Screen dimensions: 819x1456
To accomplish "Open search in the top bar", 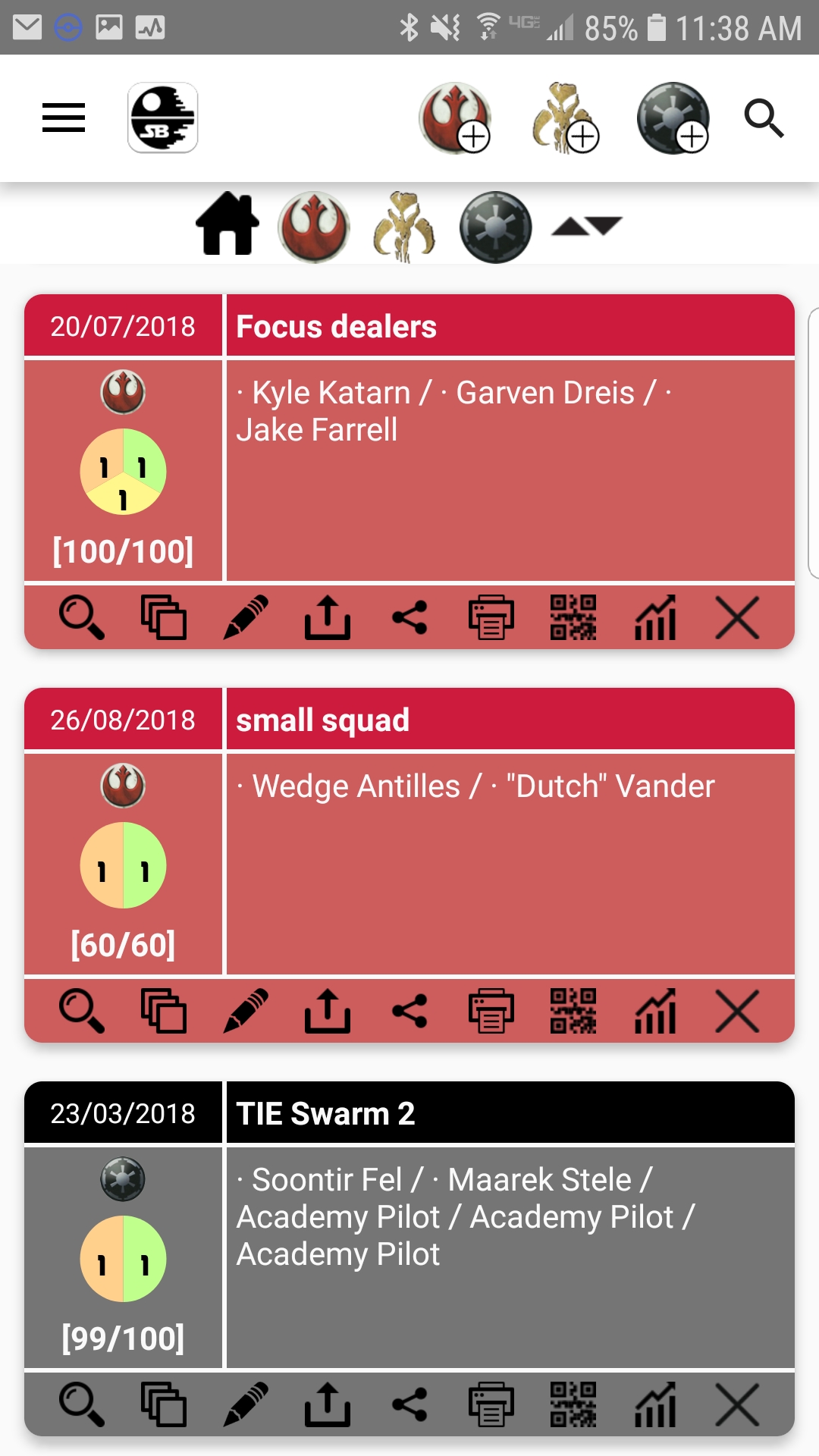I will click(764, 118).
